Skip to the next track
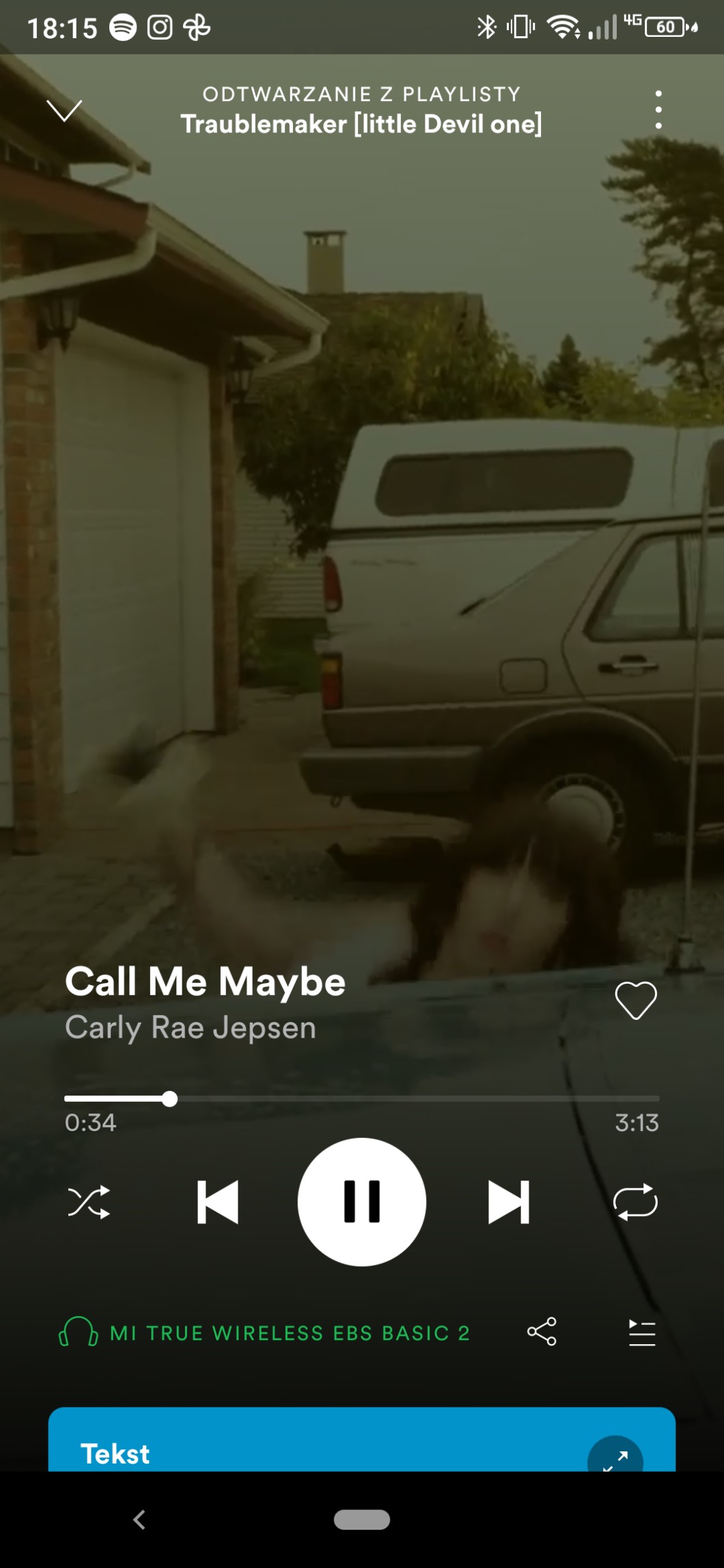This screenshot has height=1568, width=724. tap(508, 1201)
